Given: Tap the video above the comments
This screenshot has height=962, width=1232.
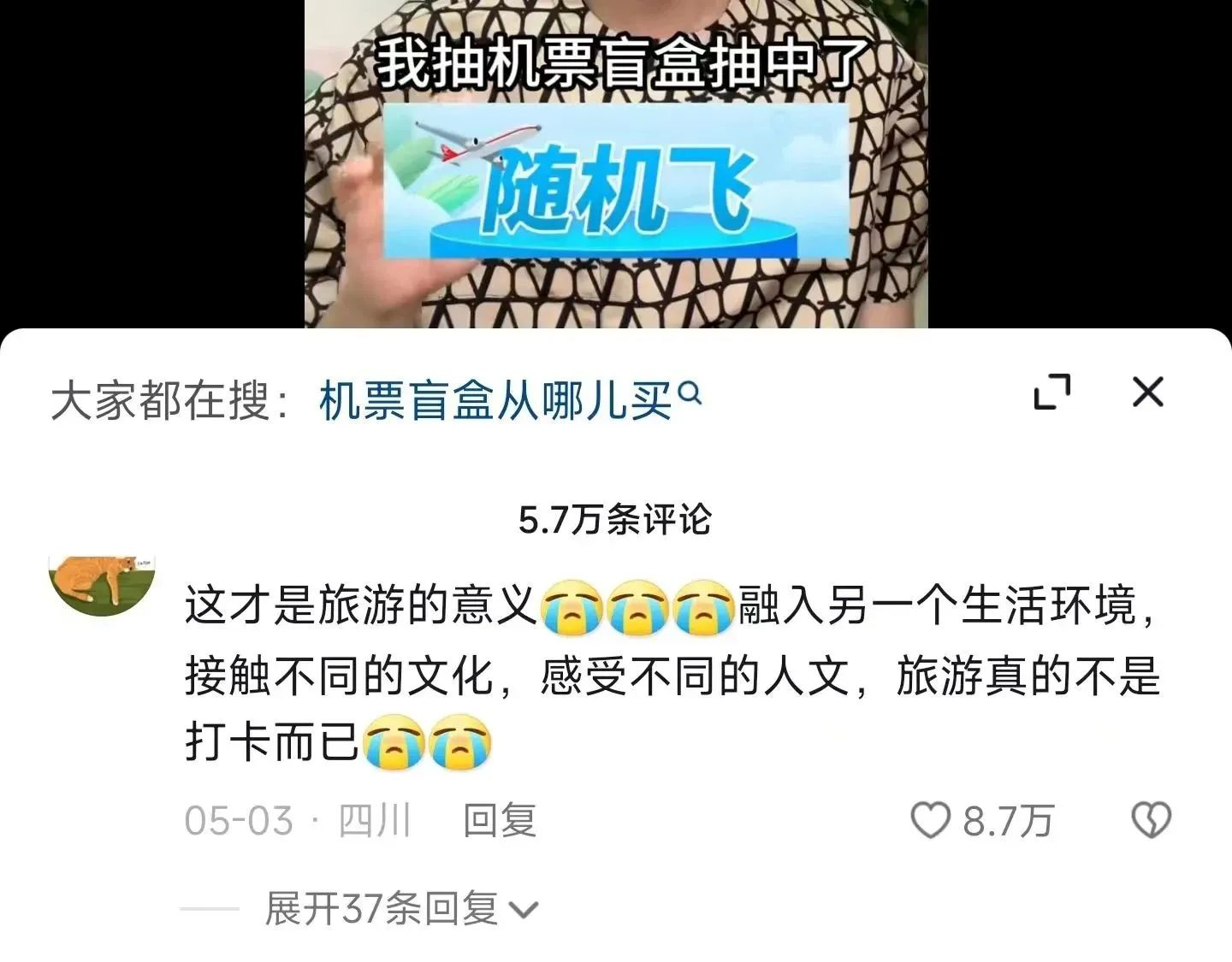Looking at the screenshot, I should click(616, 171).
